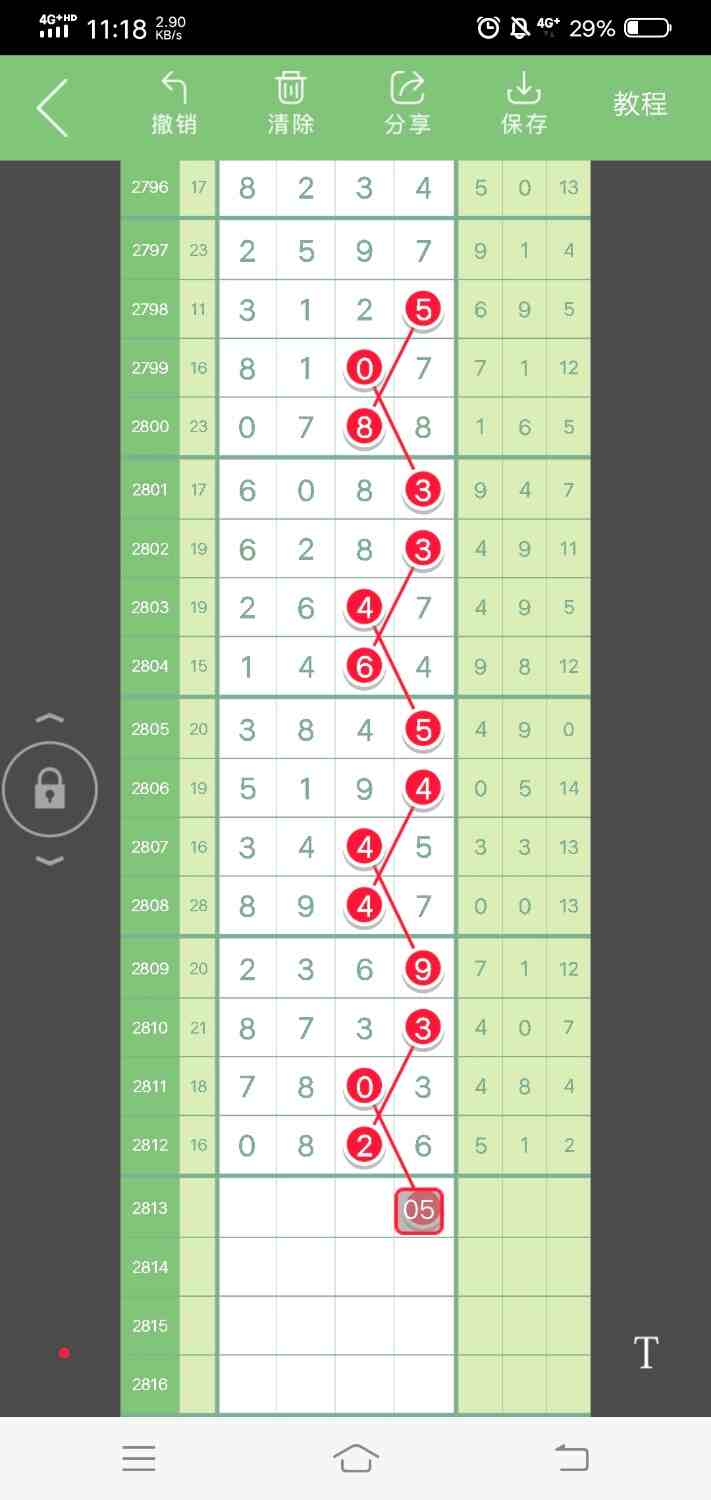Tap the down chevron below the lock
The height and width of the screenshot is (1500, 711).
pos(50,861)
